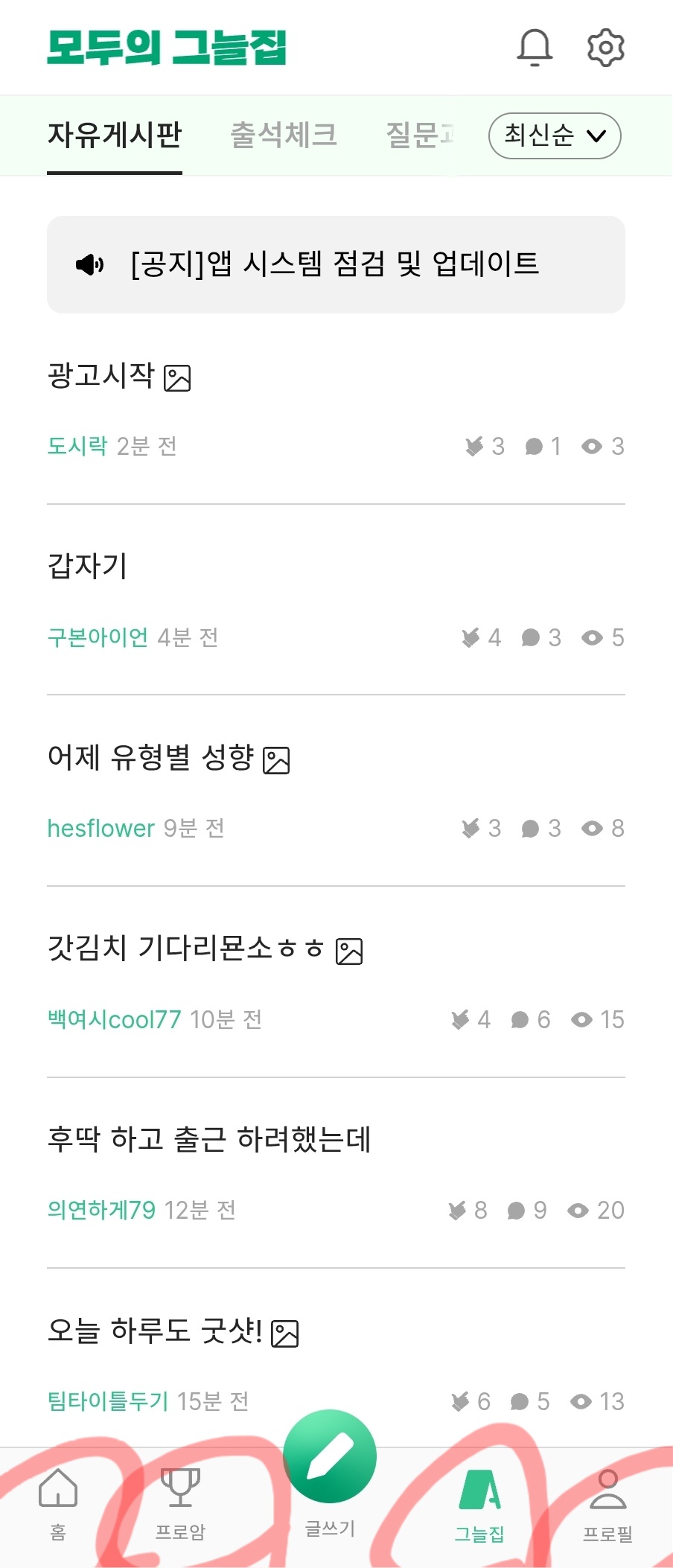Screen dimensions: 673x1568
Task: Switch to the 출석체크 tab
Action: (x=283, y=136)
